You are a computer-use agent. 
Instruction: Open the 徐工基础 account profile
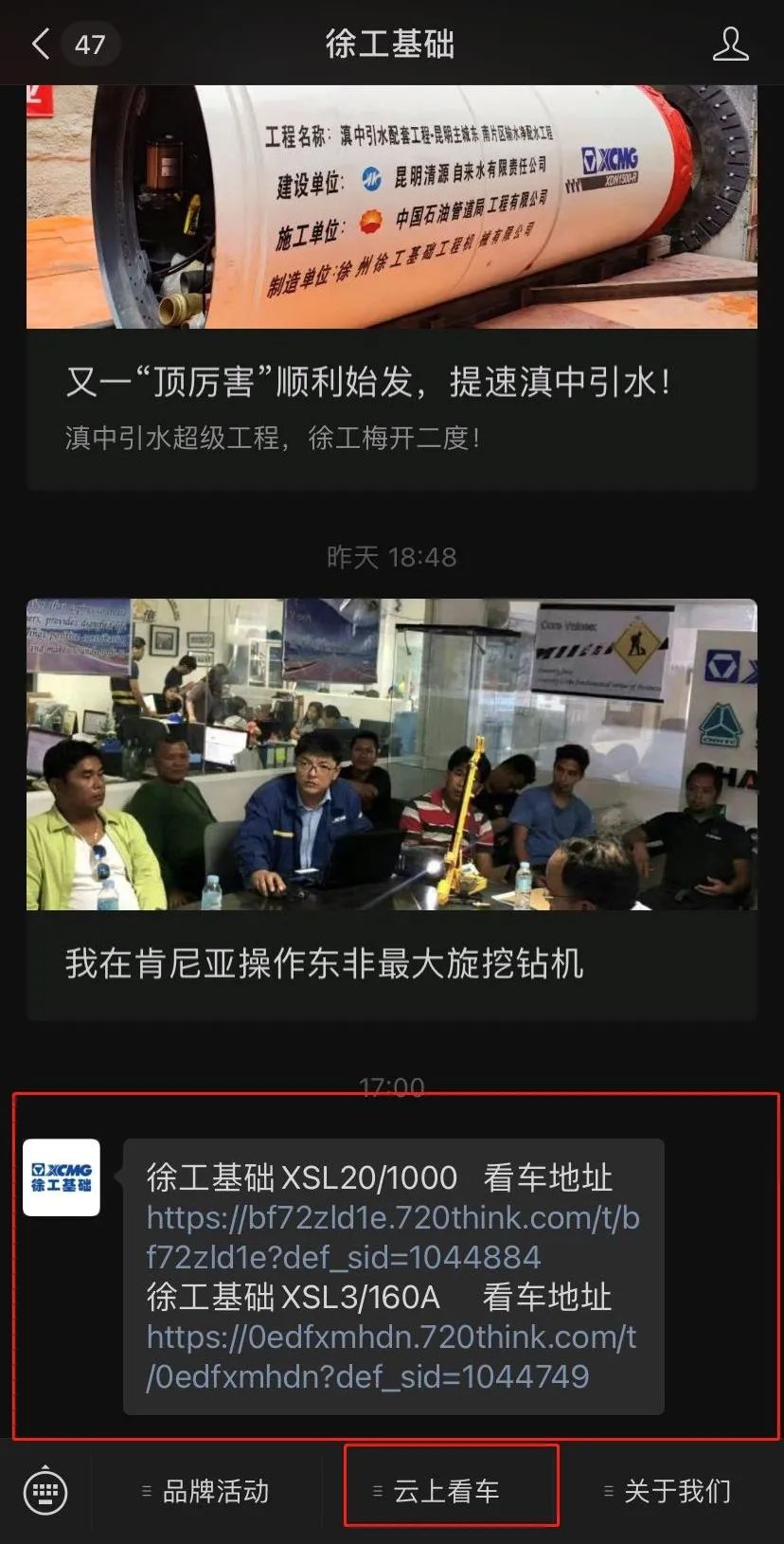[730, 45]
